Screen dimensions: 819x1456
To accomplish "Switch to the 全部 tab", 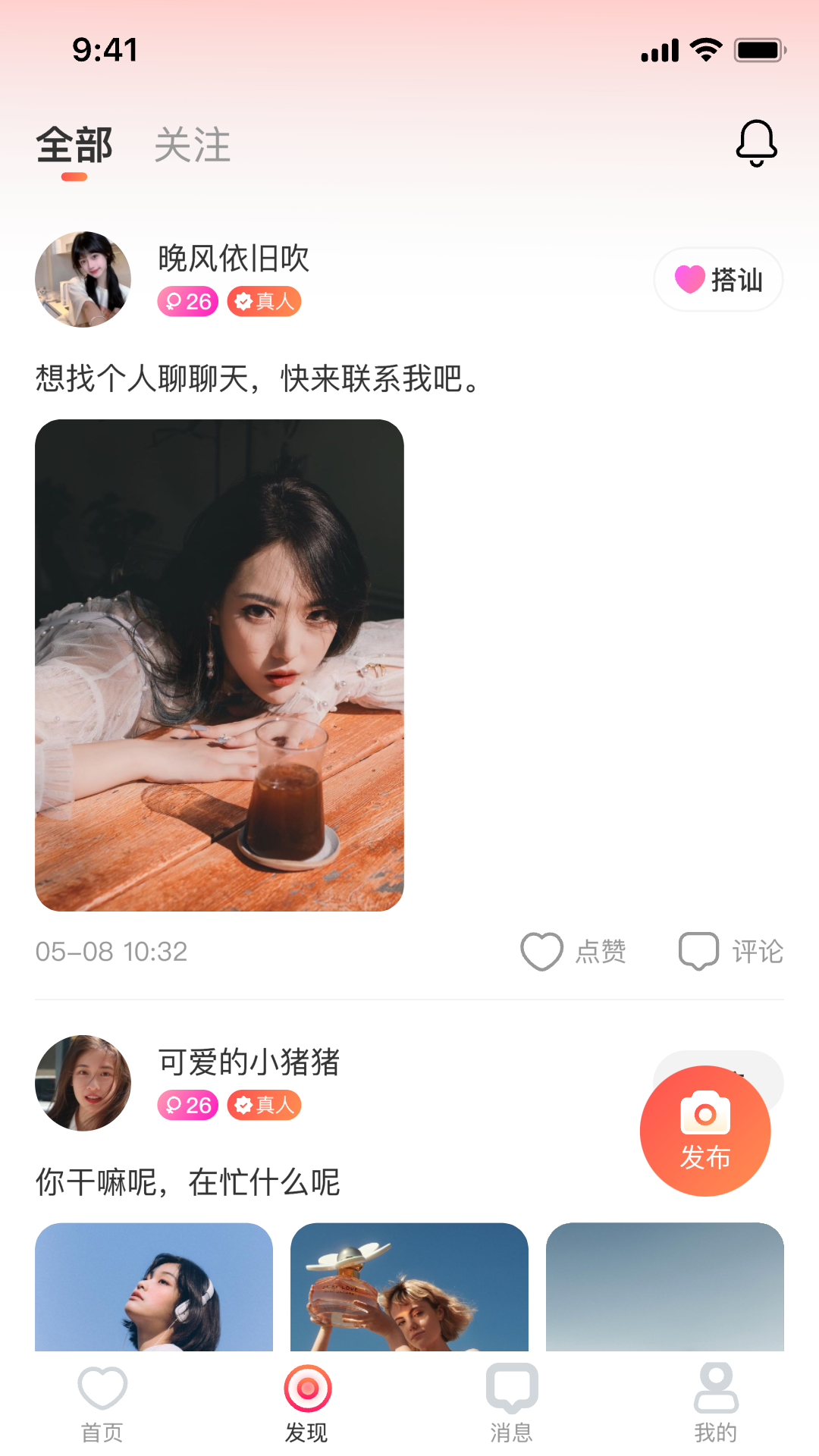I will tap(75, 146).
